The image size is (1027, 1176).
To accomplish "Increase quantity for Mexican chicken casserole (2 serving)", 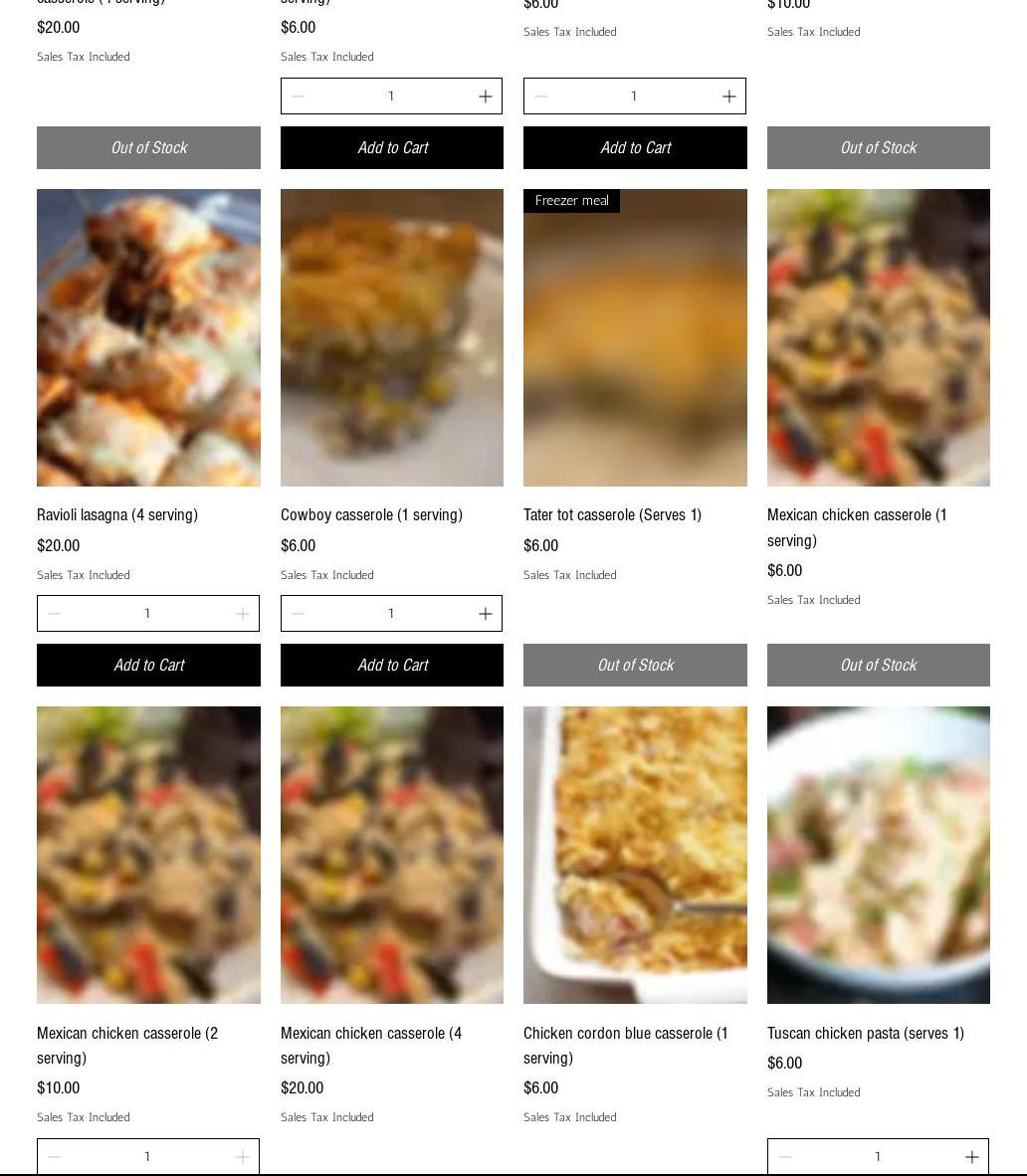I will point(242,1156).
